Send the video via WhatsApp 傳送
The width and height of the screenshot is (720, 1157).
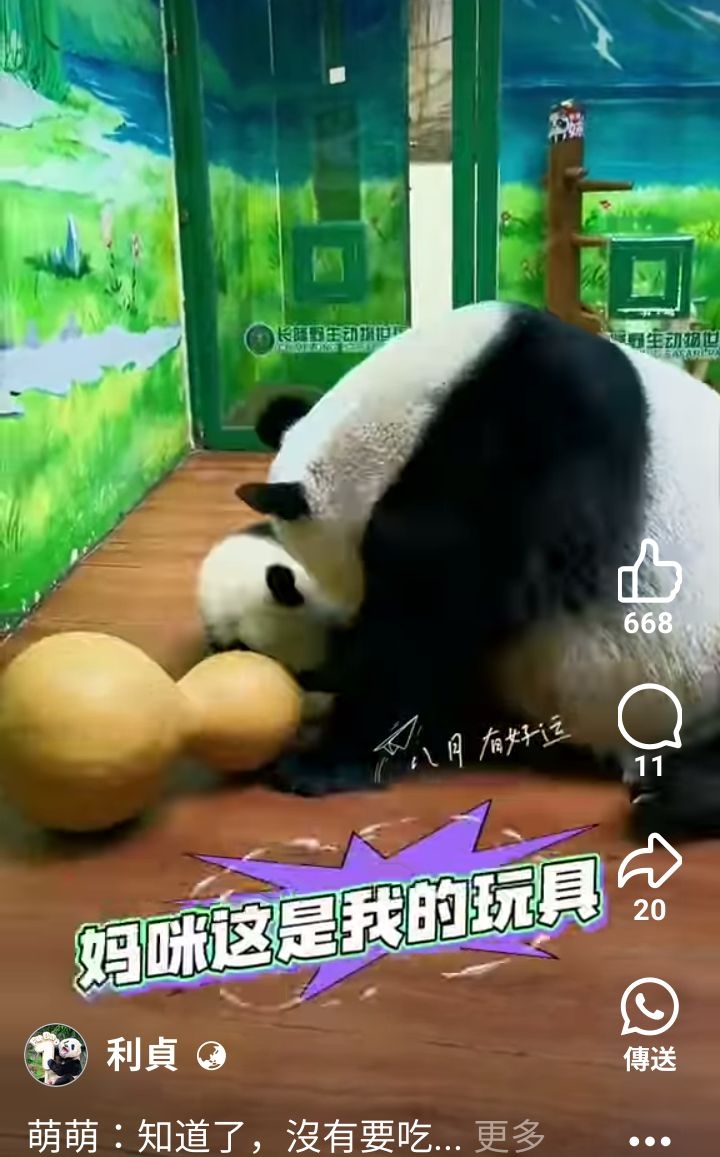(x=649, y=1006)
